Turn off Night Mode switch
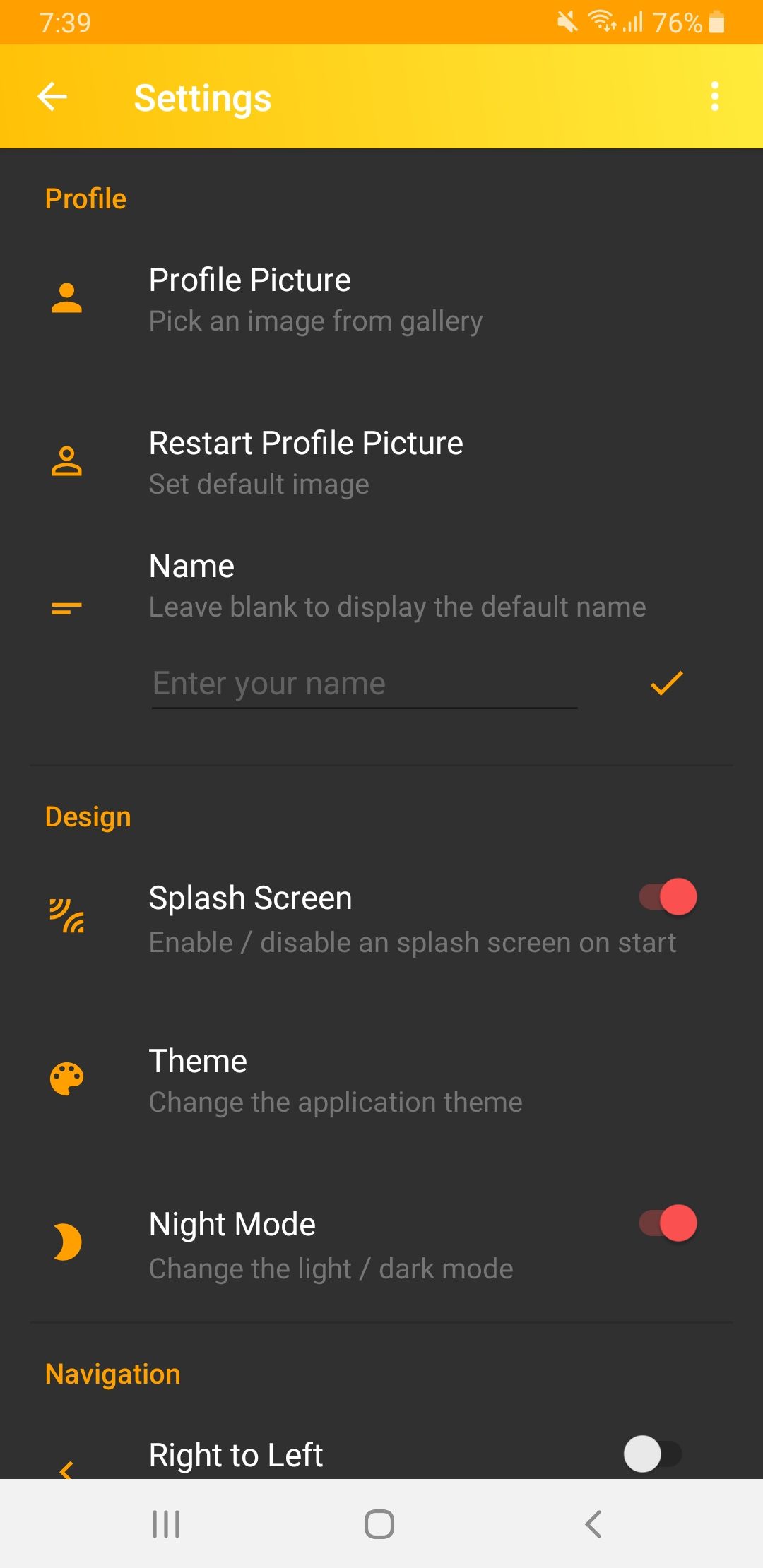 668,1223
